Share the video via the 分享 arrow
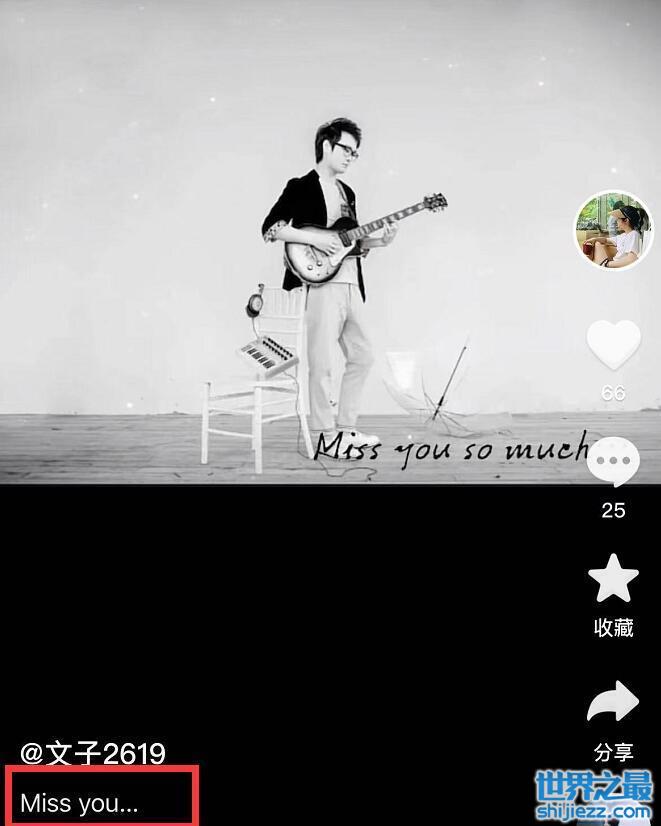Screen dimensions: 661x826 point(613,705)
